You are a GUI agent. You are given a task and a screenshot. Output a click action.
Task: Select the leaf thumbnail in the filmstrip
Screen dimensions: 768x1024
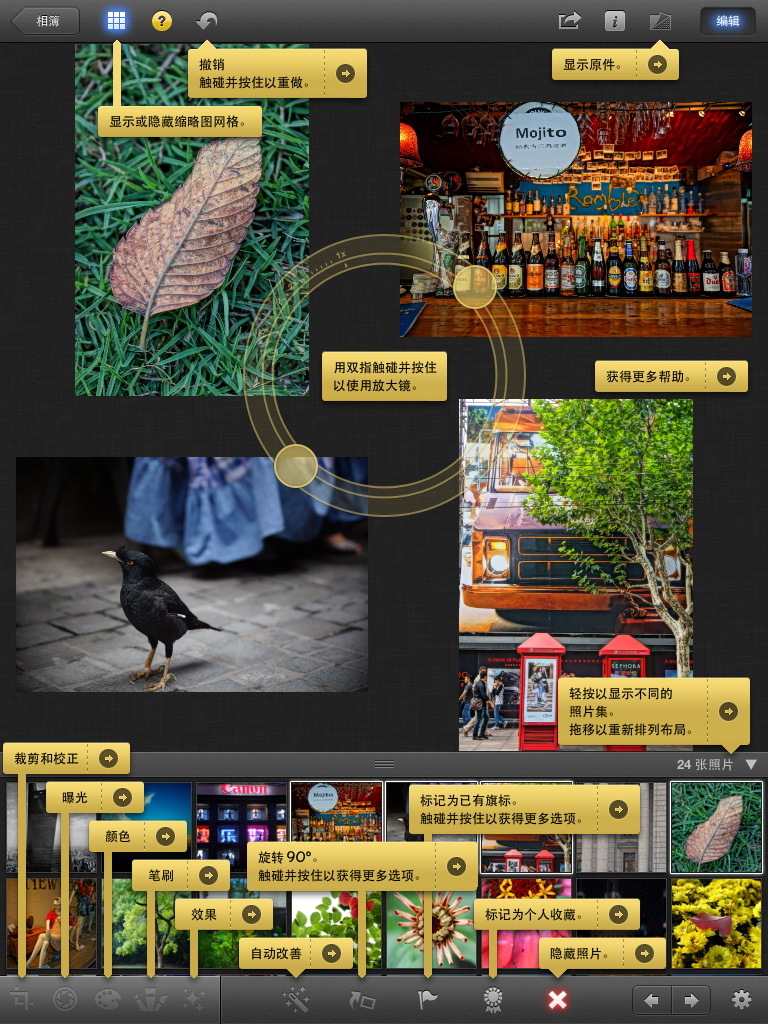point(715,826)
